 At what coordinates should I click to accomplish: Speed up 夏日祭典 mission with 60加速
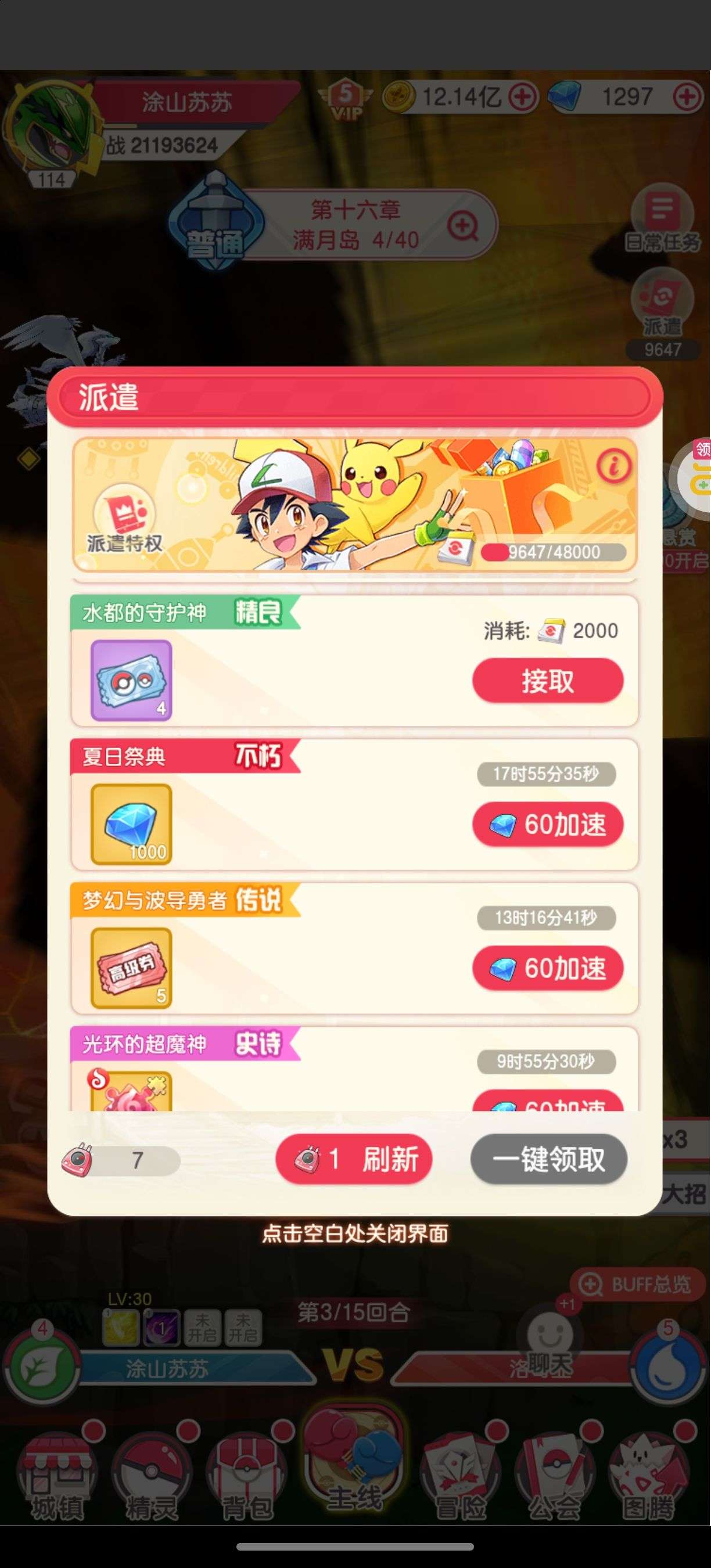pyautogui.click(x=547, y=824)
